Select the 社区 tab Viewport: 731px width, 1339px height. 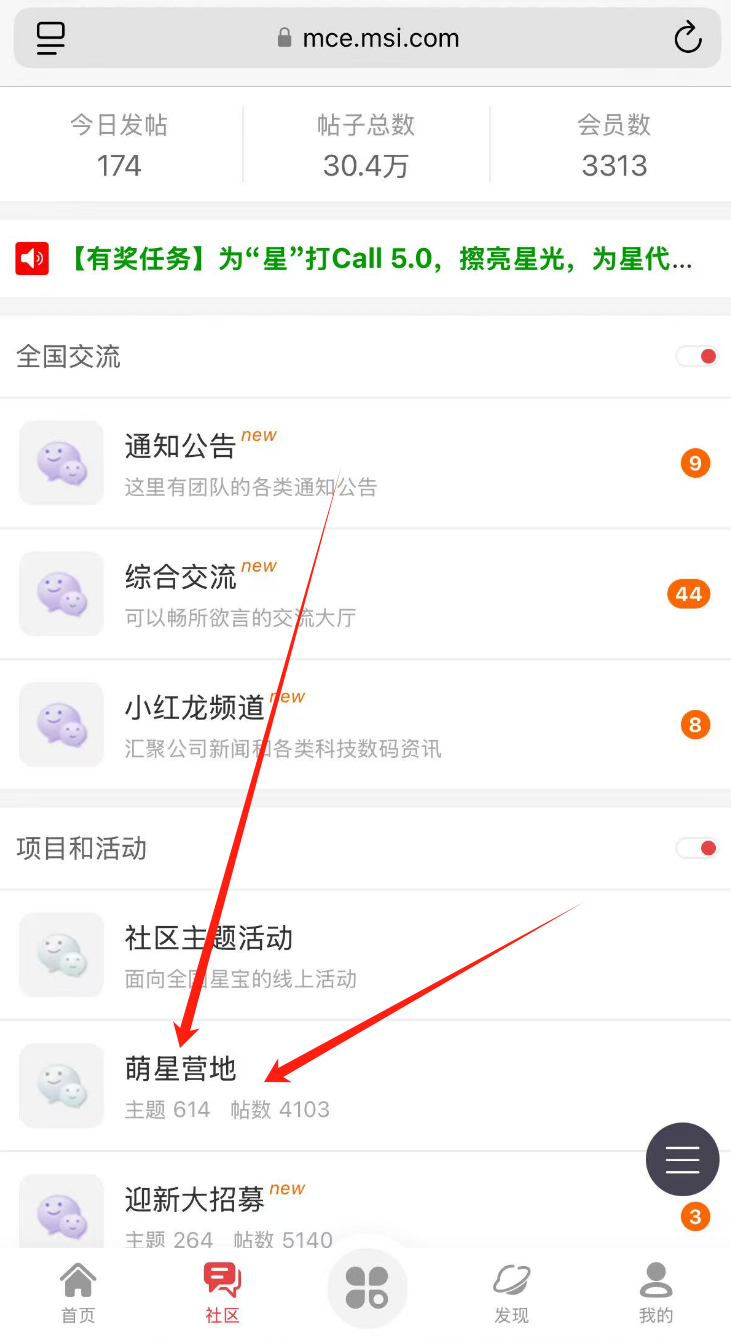coord(222,1292)
